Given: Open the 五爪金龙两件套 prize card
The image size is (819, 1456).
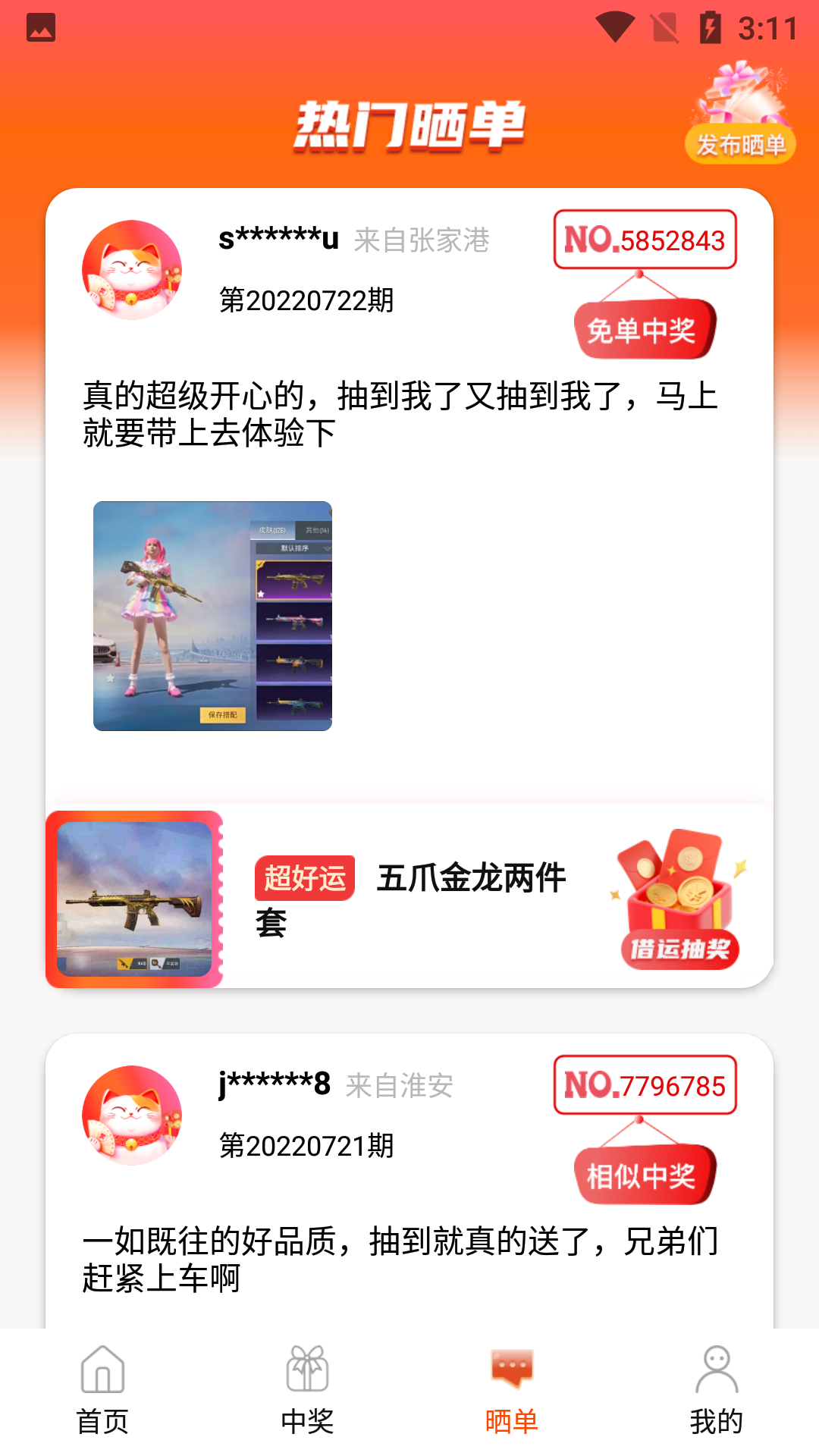Looking at the screenshot, I should [x=409, y=899].
